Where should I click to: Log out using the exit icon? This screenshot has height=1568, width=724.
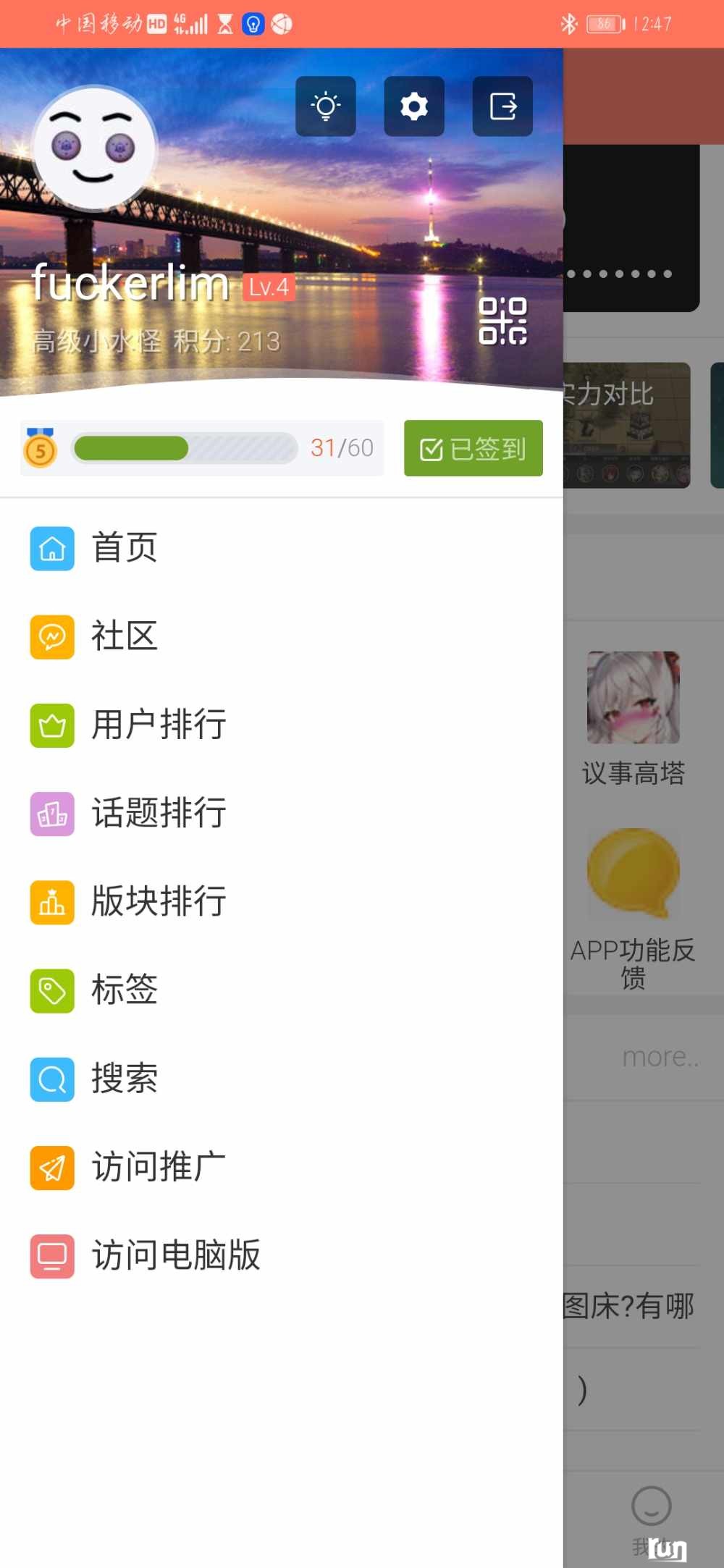tap(502, 106)
